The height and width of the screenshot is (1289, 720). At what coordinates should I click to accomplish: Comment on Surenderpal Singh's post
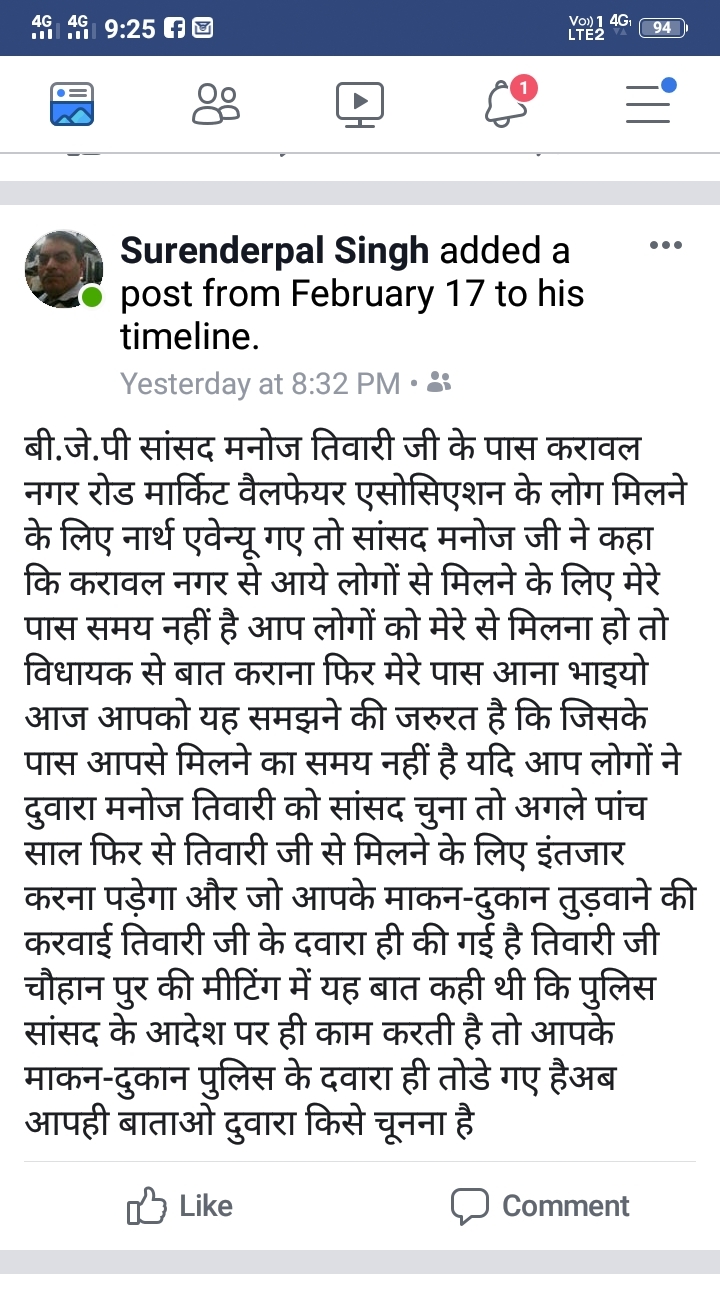pyautogui.click(x=540, y=1206)
